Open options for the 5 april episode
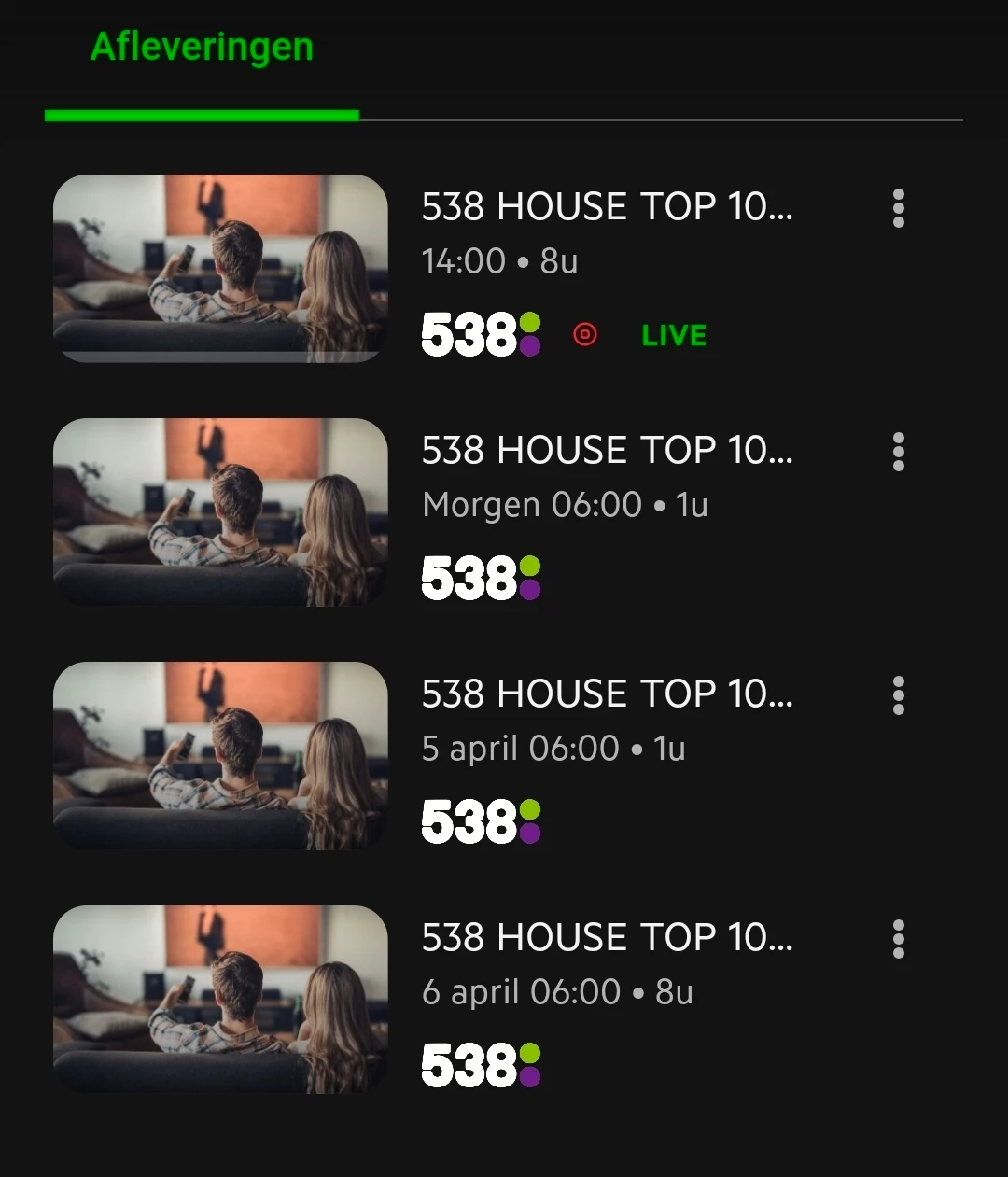The width and height of the screenshot is (1008, 1177). coord(898,695)
